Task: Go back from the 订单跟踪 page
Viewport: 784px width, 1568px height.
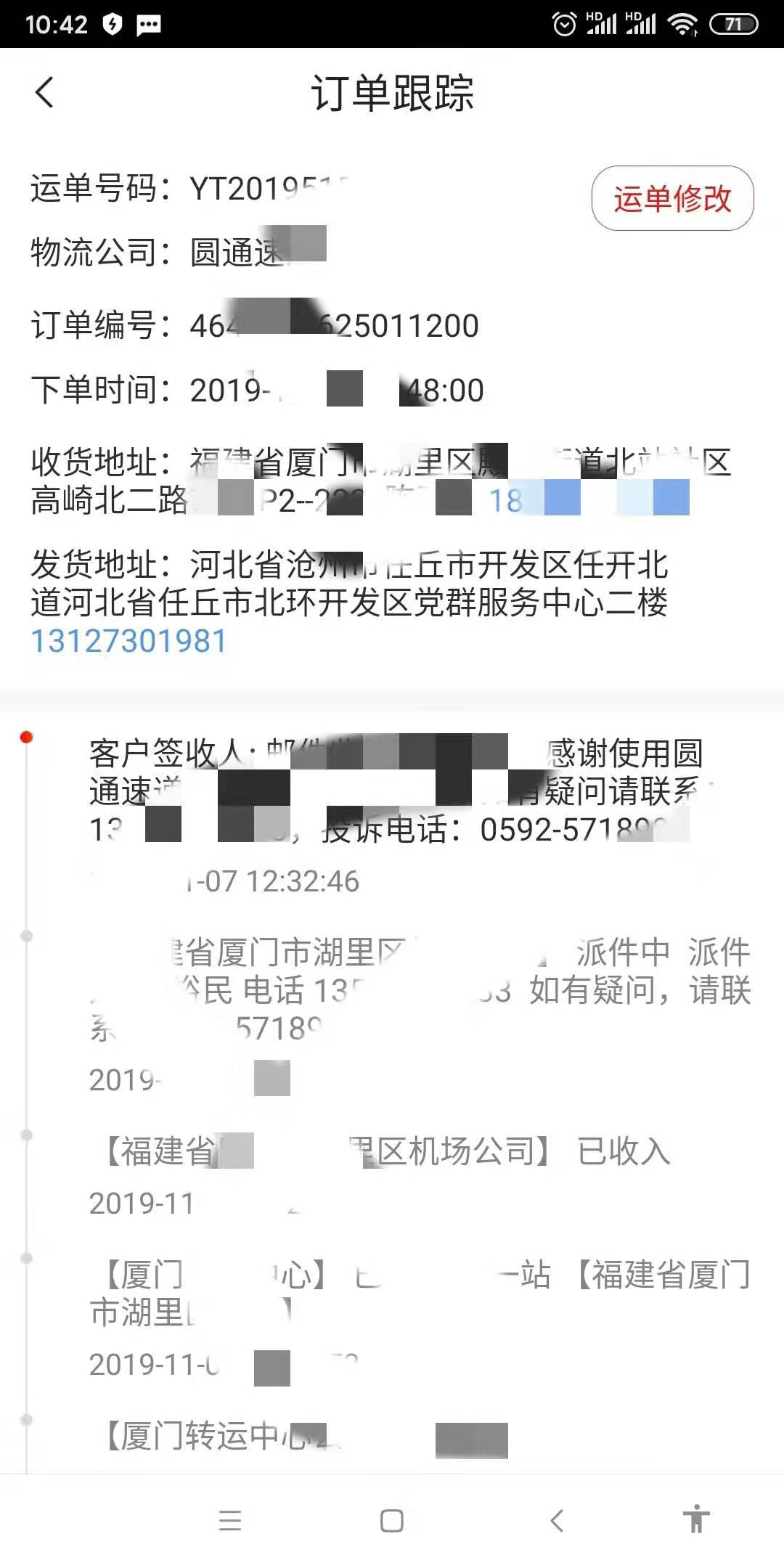Action: [45, 93]
